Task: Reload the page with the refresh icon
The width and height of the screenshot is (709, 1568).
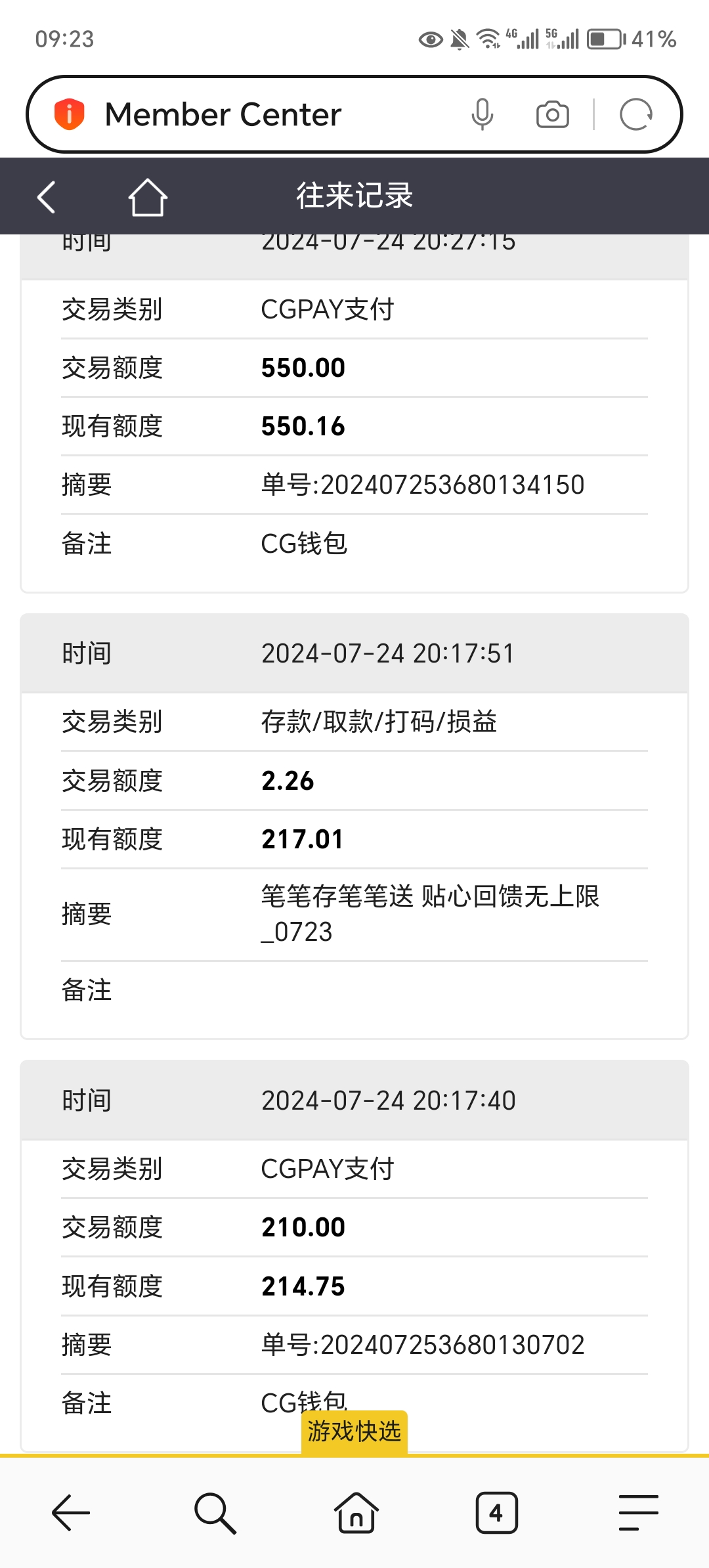Action: pyautogui.click(x=635, y=115)
